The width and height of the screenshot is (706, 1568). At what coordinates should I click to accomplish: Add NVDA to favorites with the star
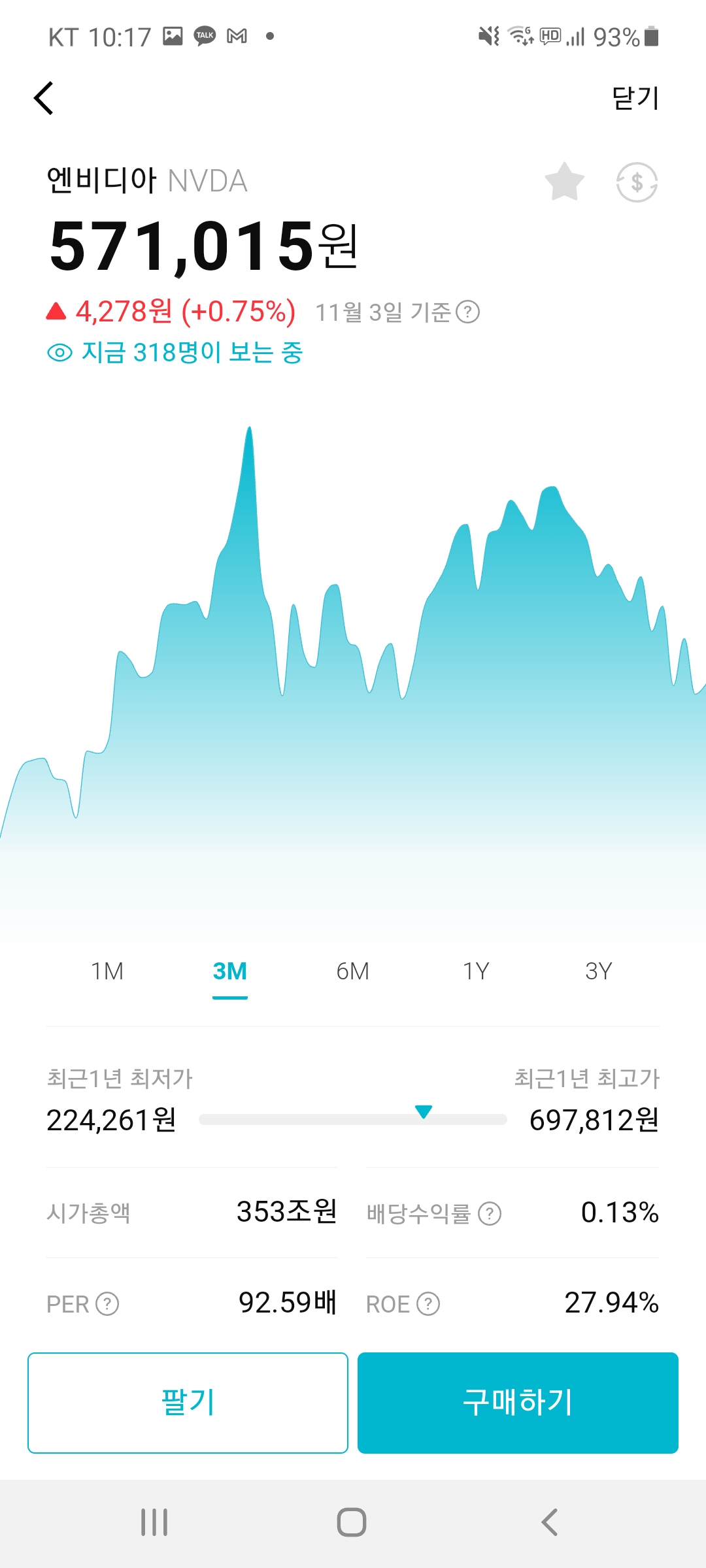tap(564, 182)
